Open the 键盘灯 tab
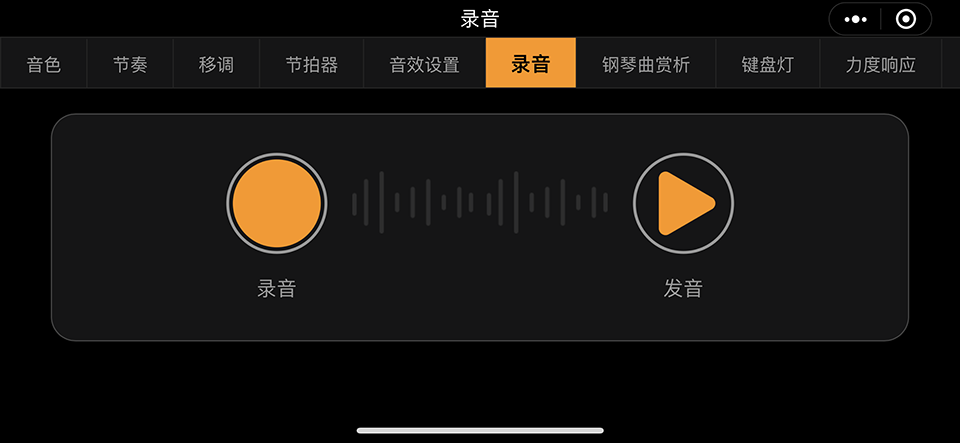Viewport: 960px width, 443px height. click(768, 65)
